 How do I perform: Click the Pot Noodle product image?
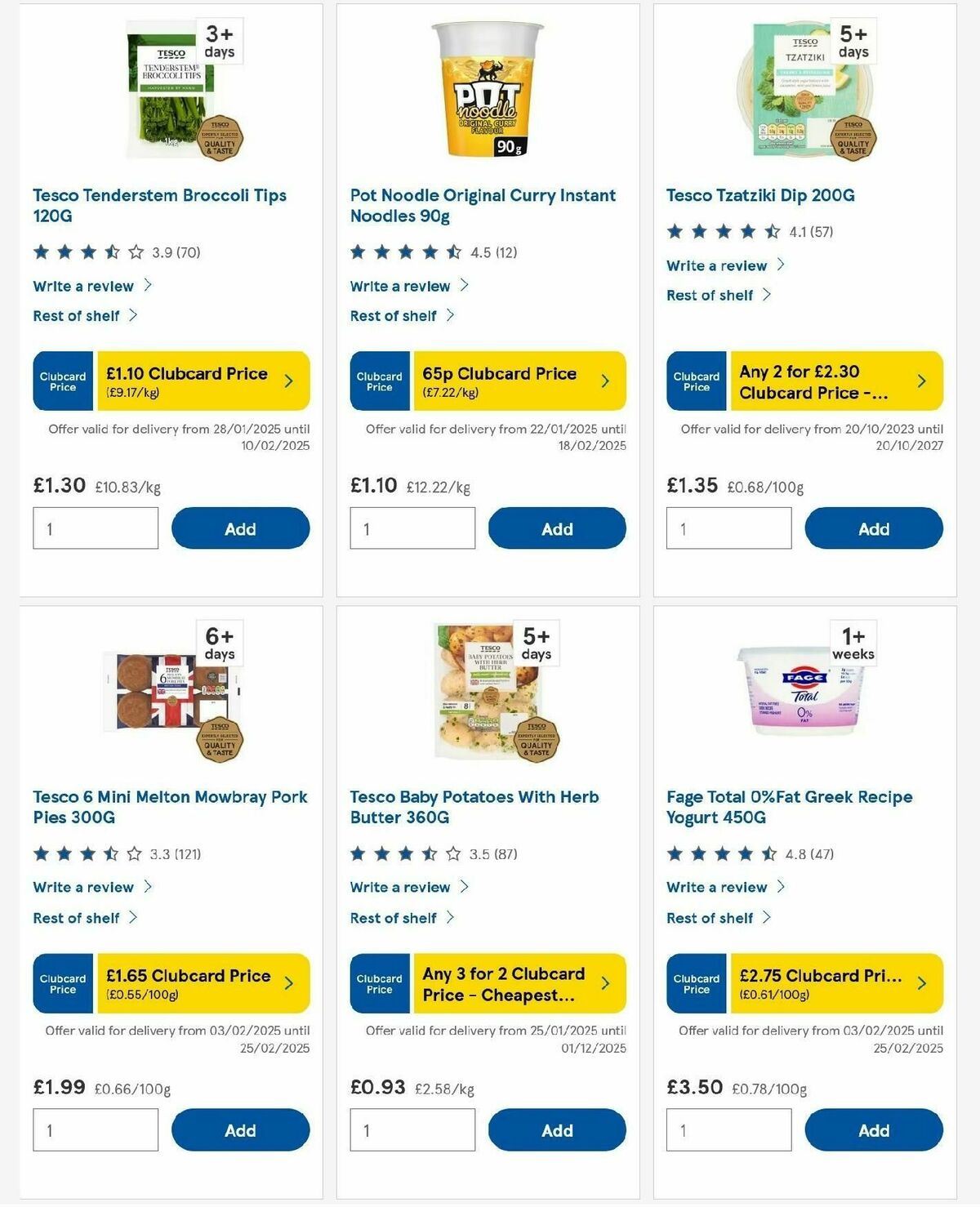click(485, 90)
